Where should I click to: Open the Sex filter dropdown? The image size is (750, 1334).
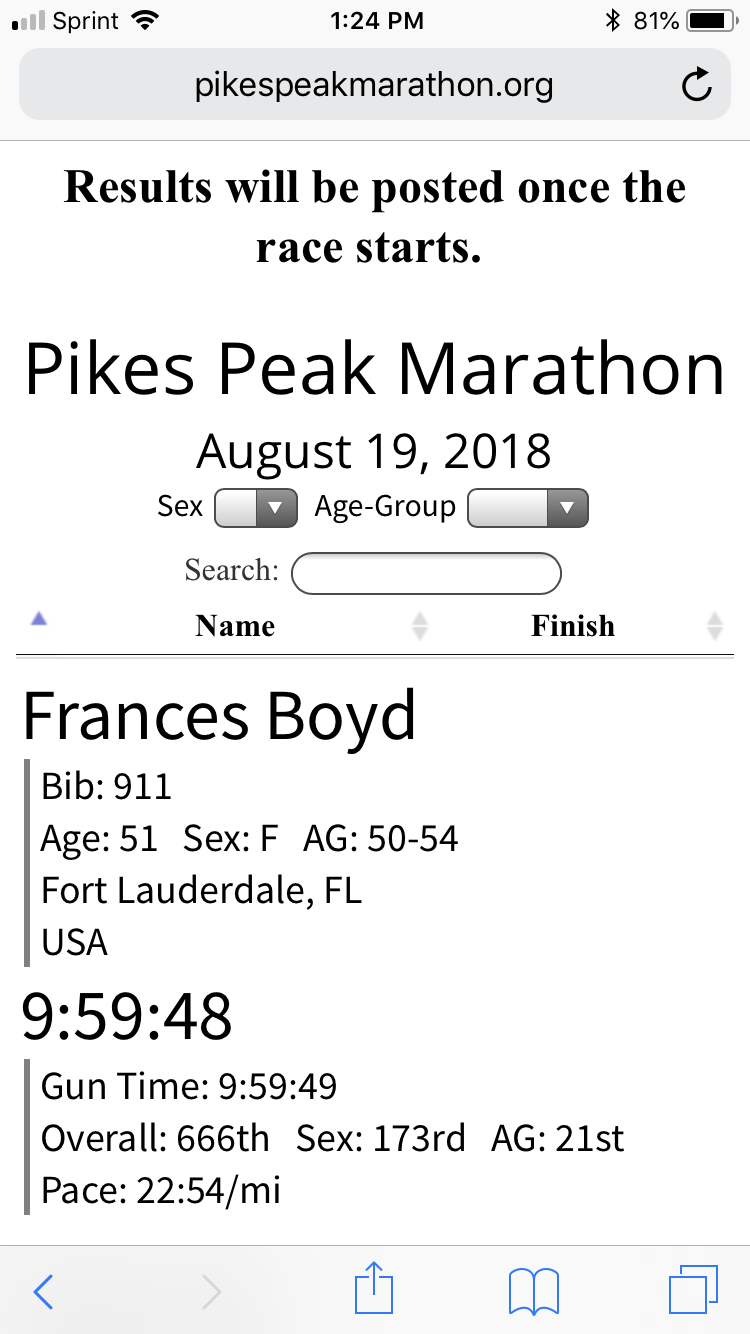[256, 508]
